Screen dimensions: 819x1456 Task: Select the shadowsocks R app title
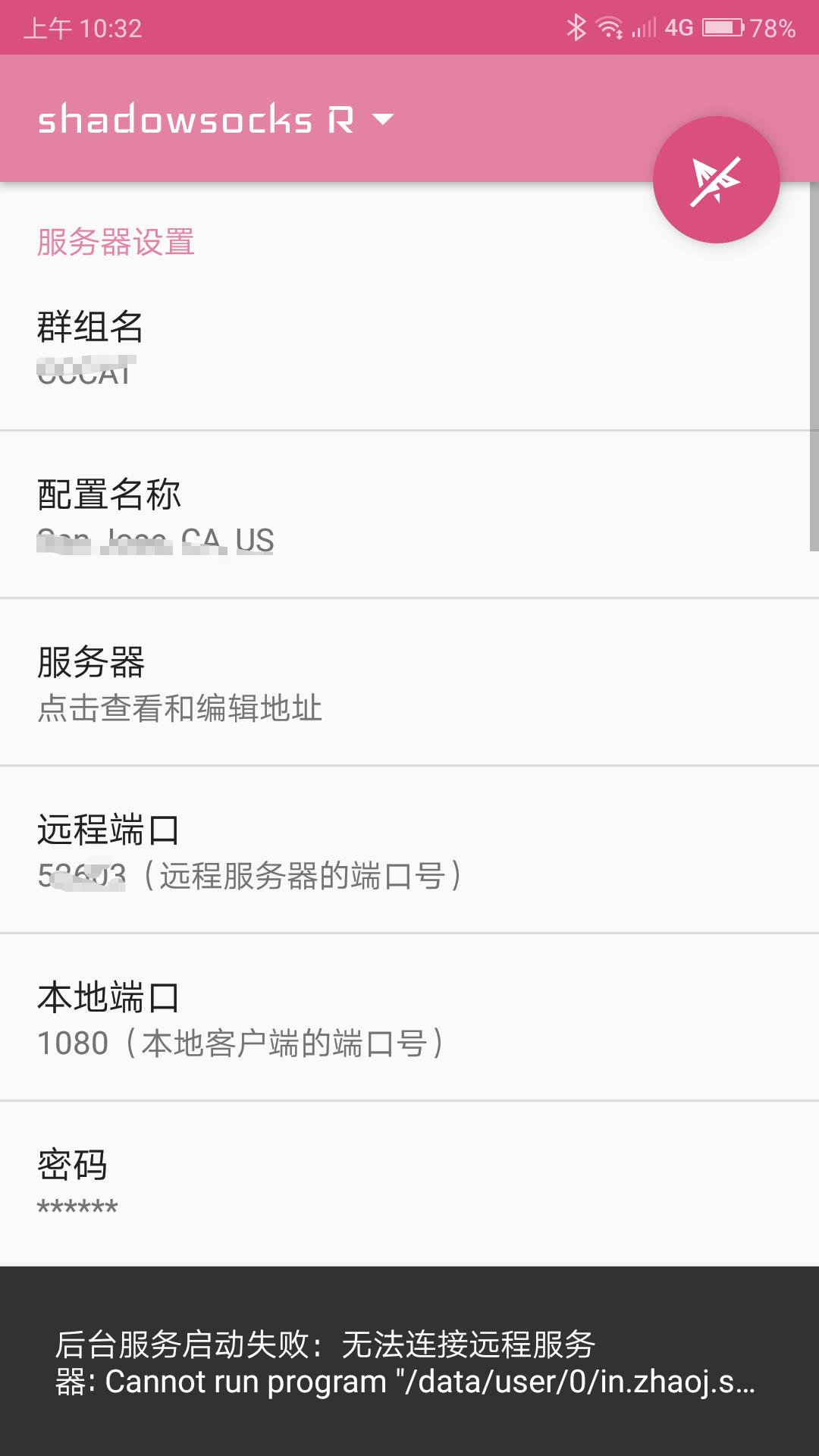201,120
